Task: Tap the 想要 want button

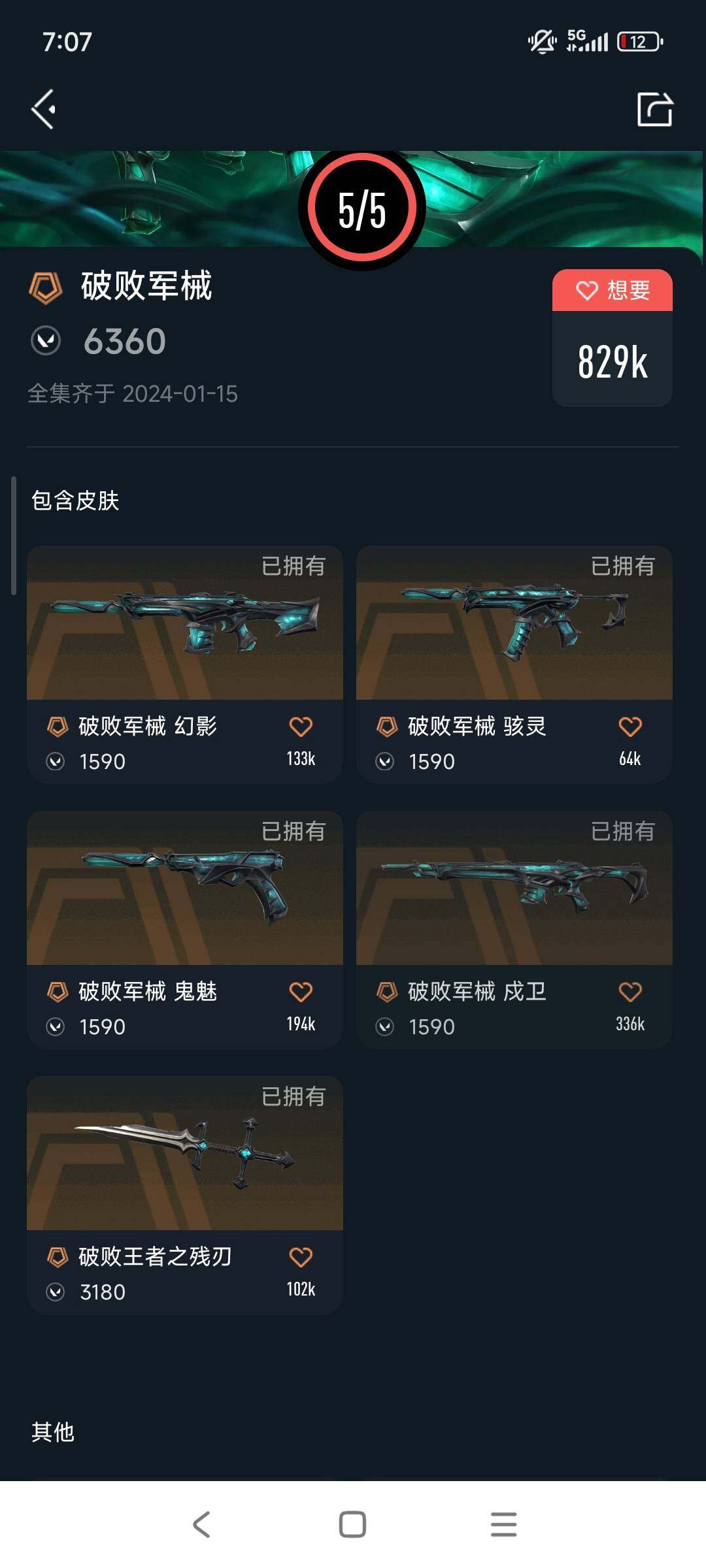Action: point(612,290)
